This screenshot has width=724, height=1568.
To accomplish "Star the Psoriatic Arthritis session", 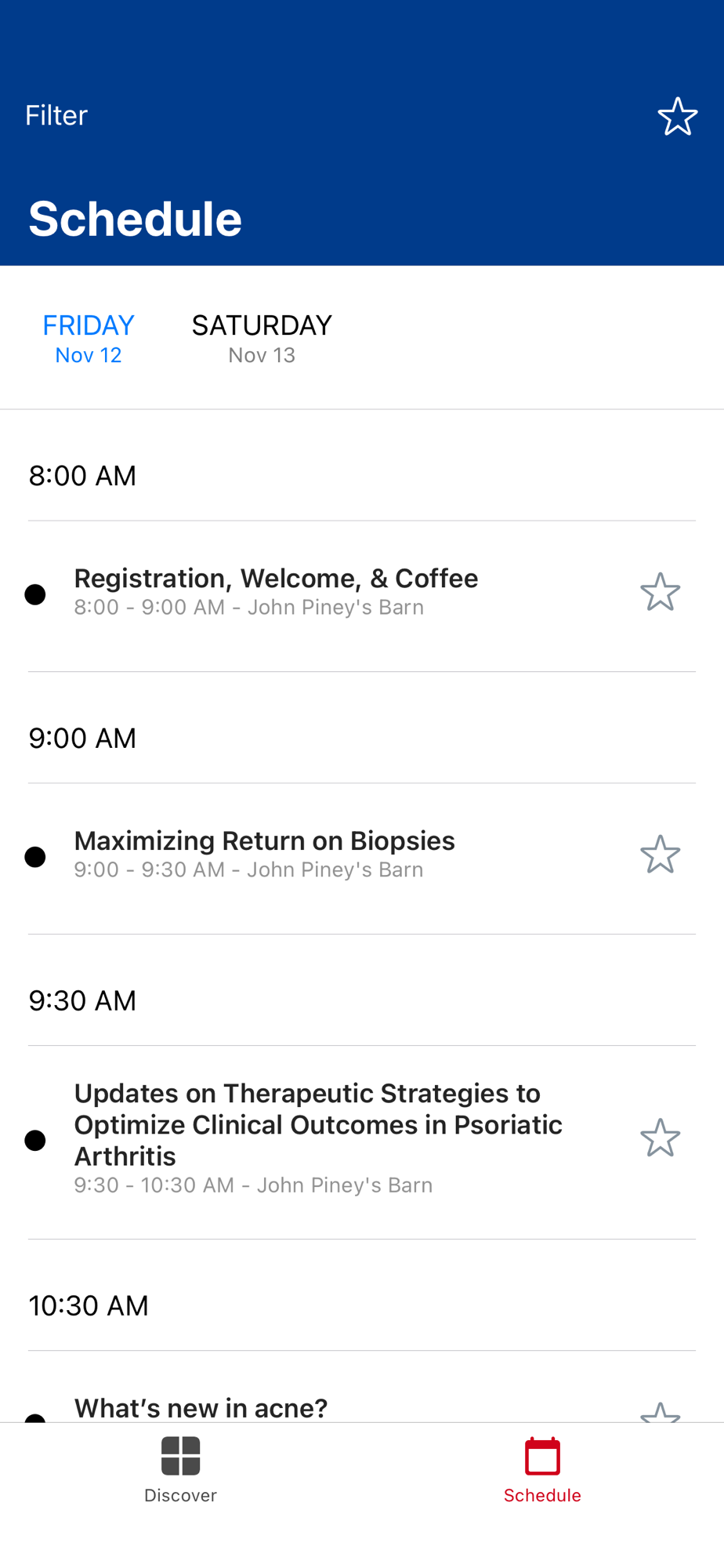I will pos(661,1138).
